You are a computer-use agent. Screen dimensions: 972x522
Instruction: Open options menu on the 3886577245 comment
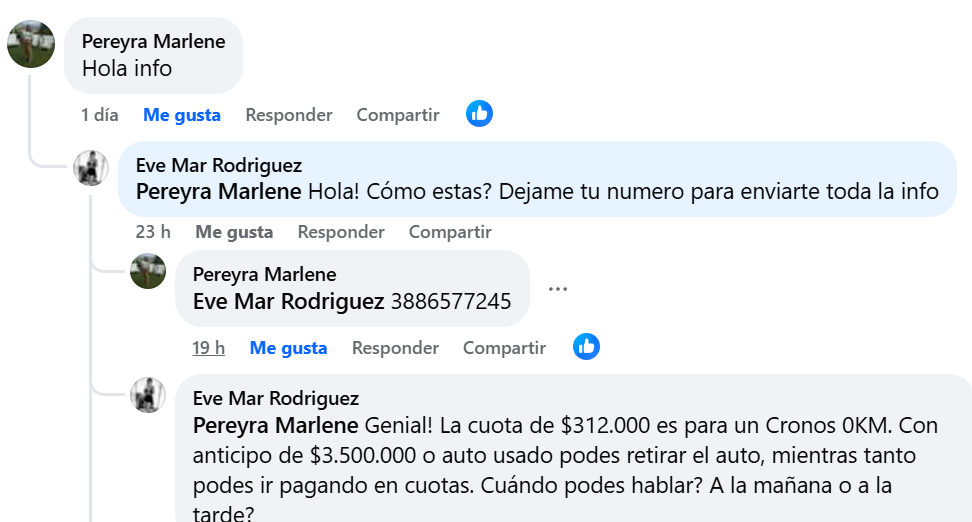tap(558, 289)
